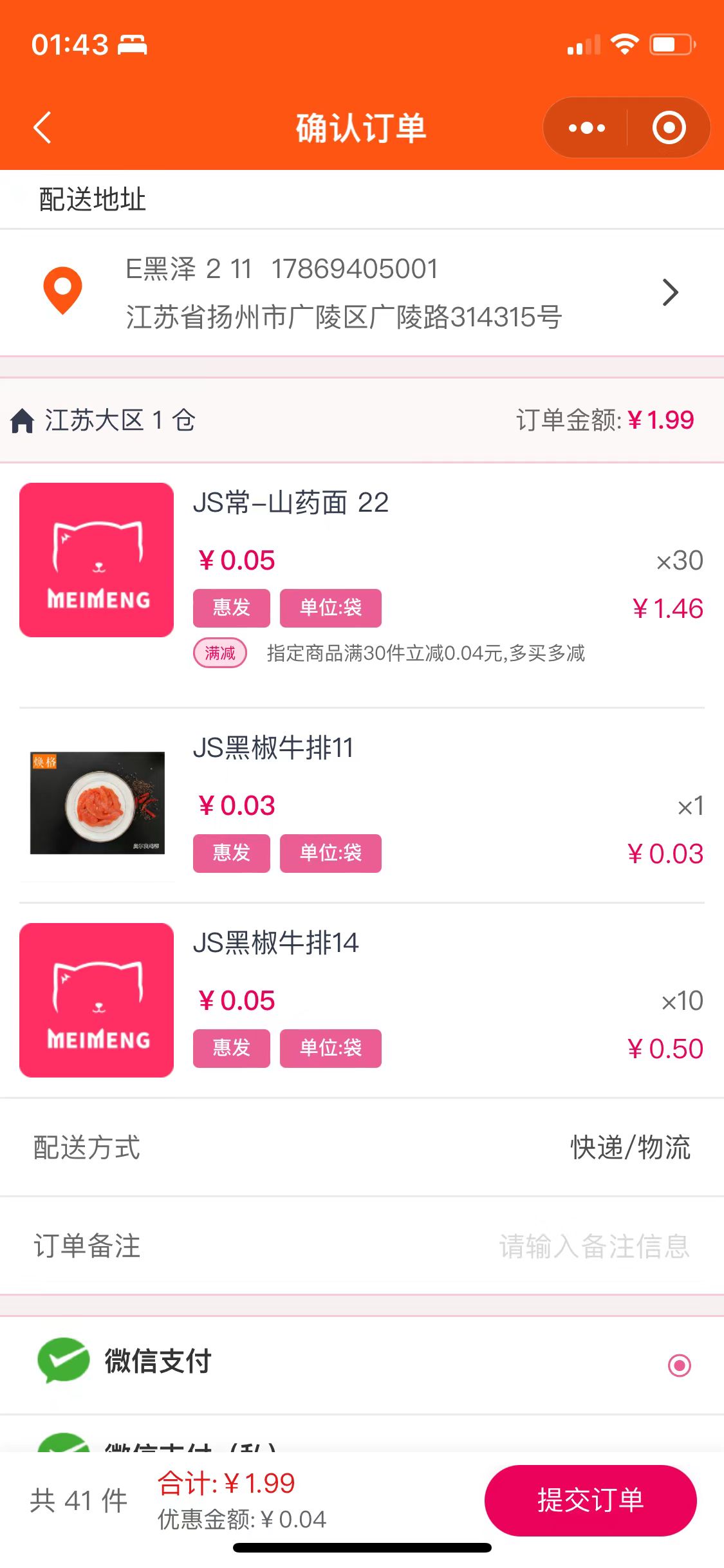Change the delivery address 江苏省扬州市广陵区

pos(360,293)
